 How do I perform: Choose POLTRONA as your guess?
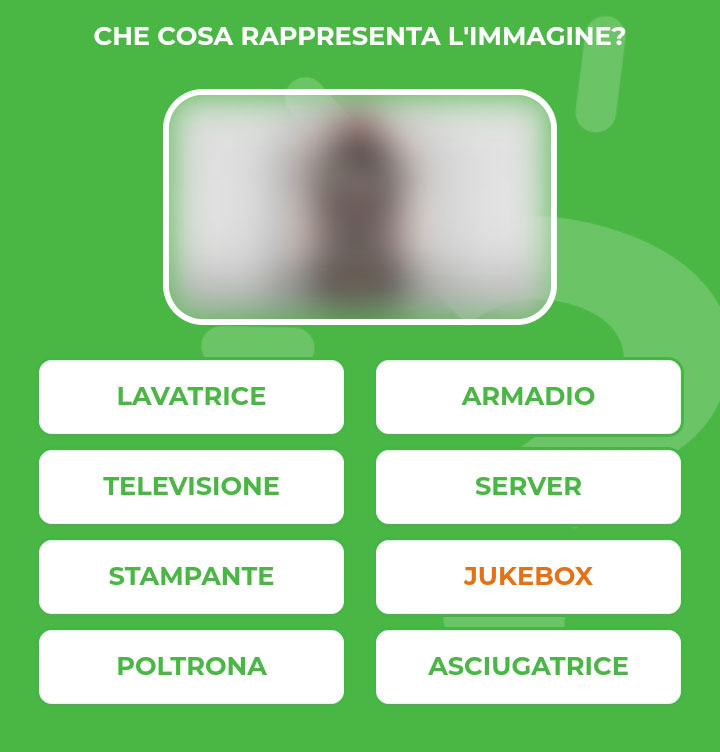tap(191, 667)
